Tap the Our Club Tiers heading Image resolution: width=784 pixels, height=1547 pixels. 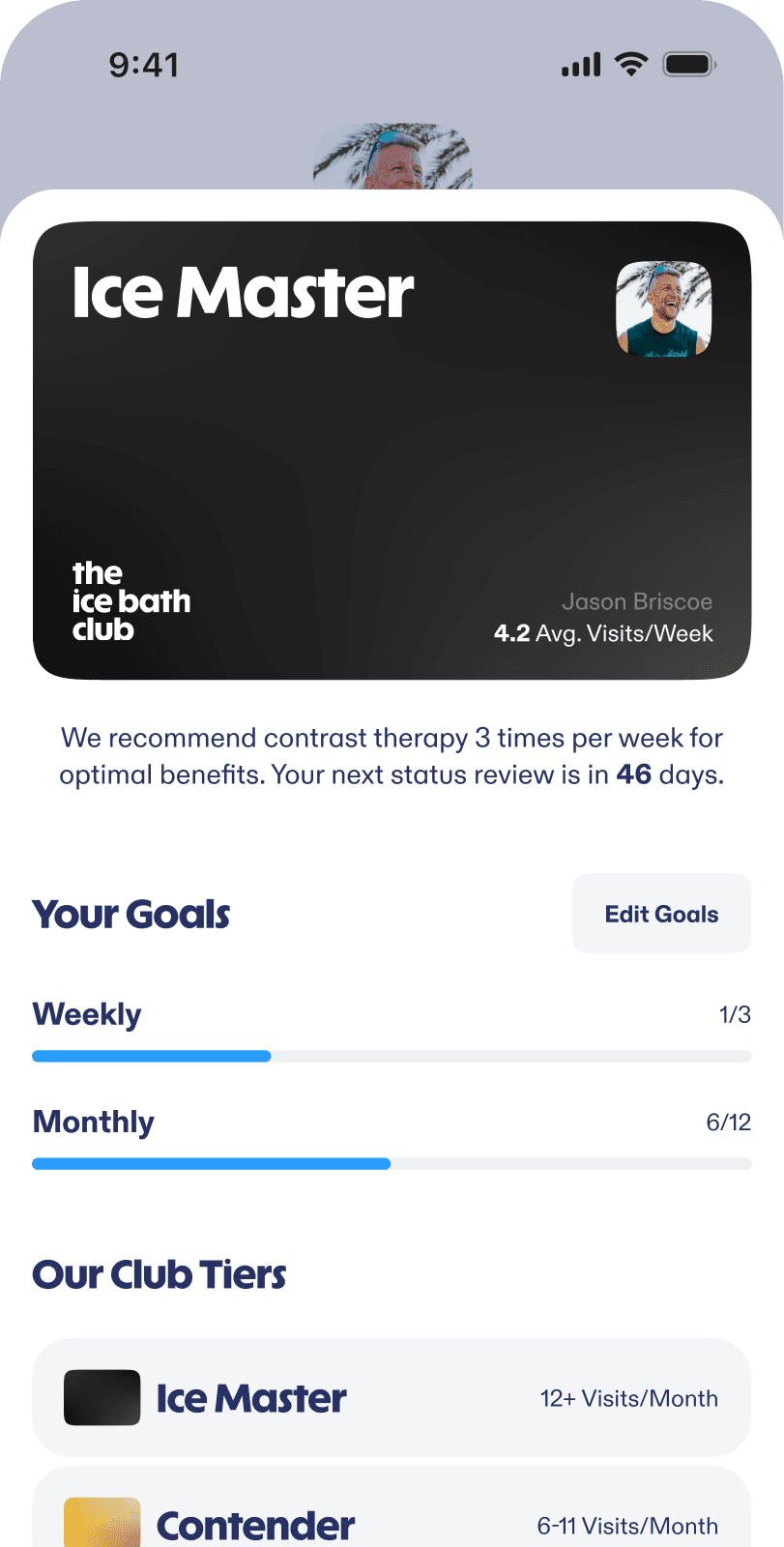pos(160,1274)
